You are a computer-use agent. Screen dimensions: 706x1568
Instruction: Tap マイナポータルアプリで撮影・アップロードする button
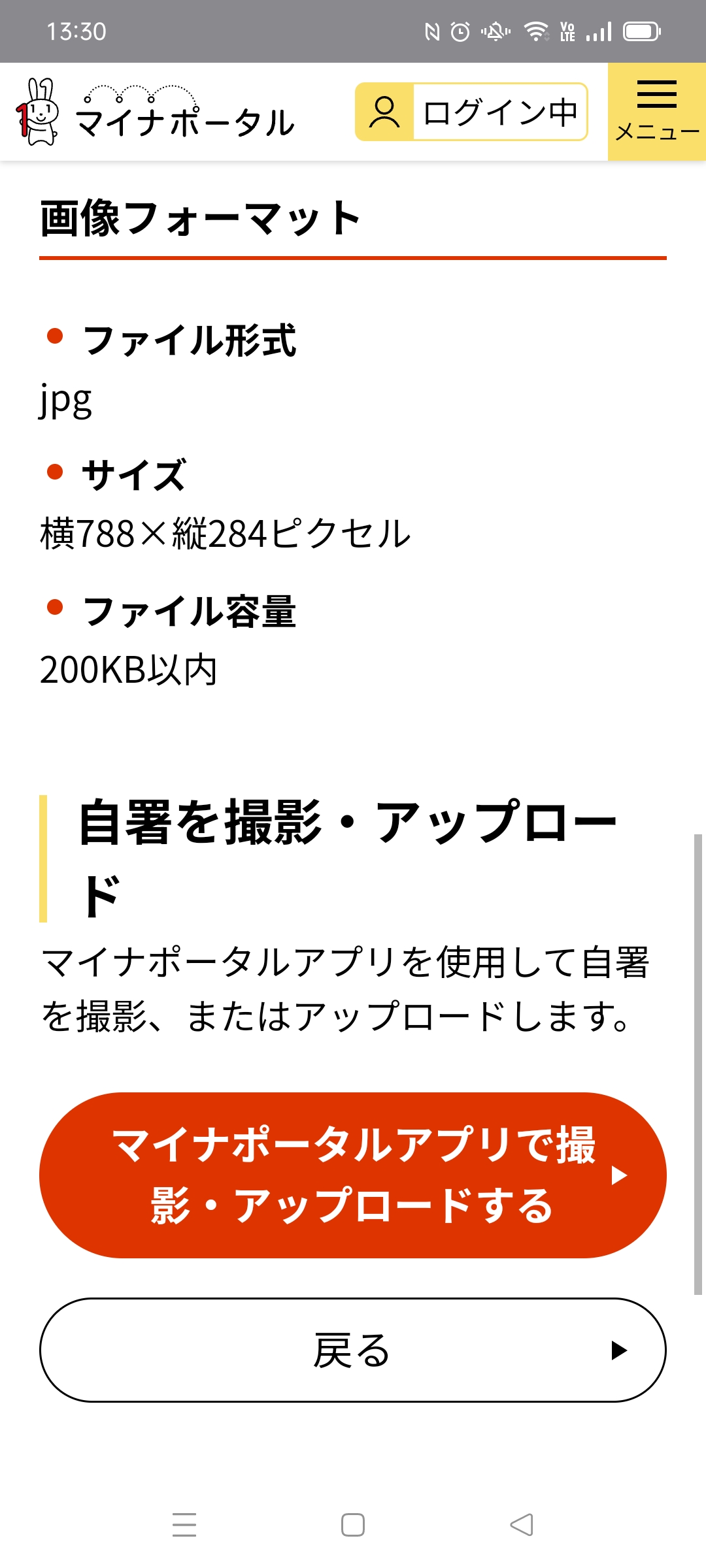coord(353,1175)
